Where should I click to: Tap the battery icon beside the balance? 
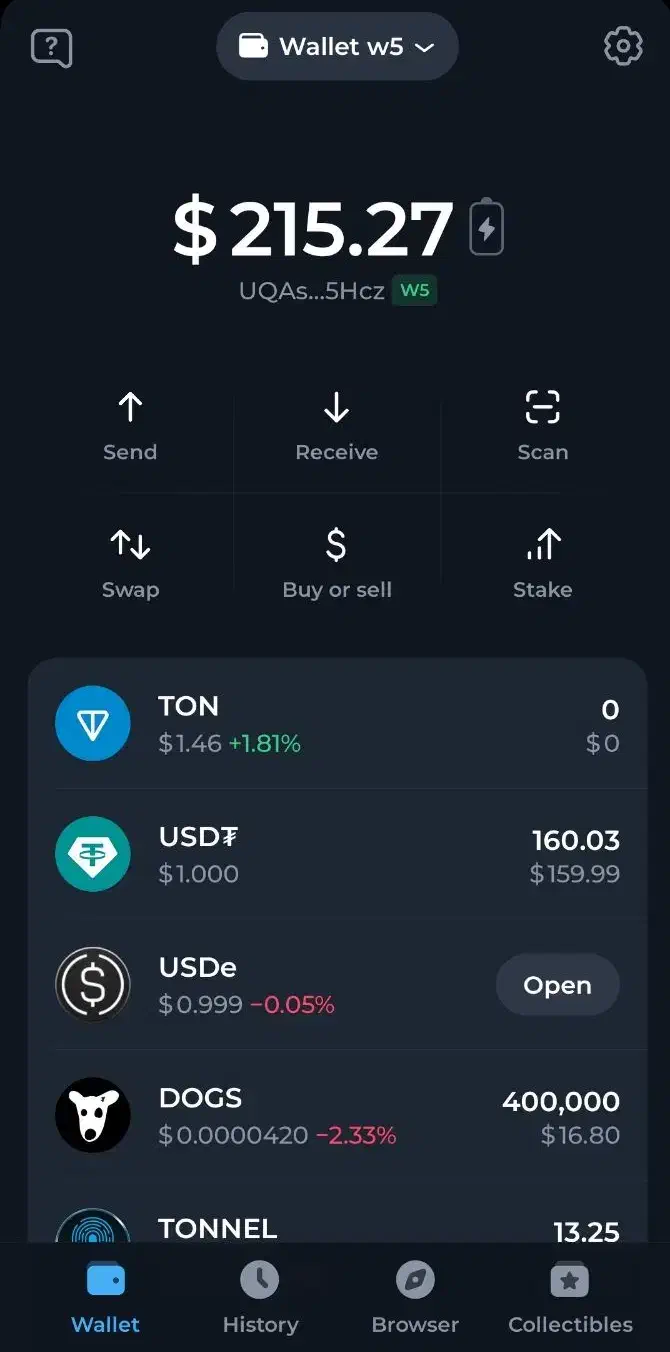[487, 228]
